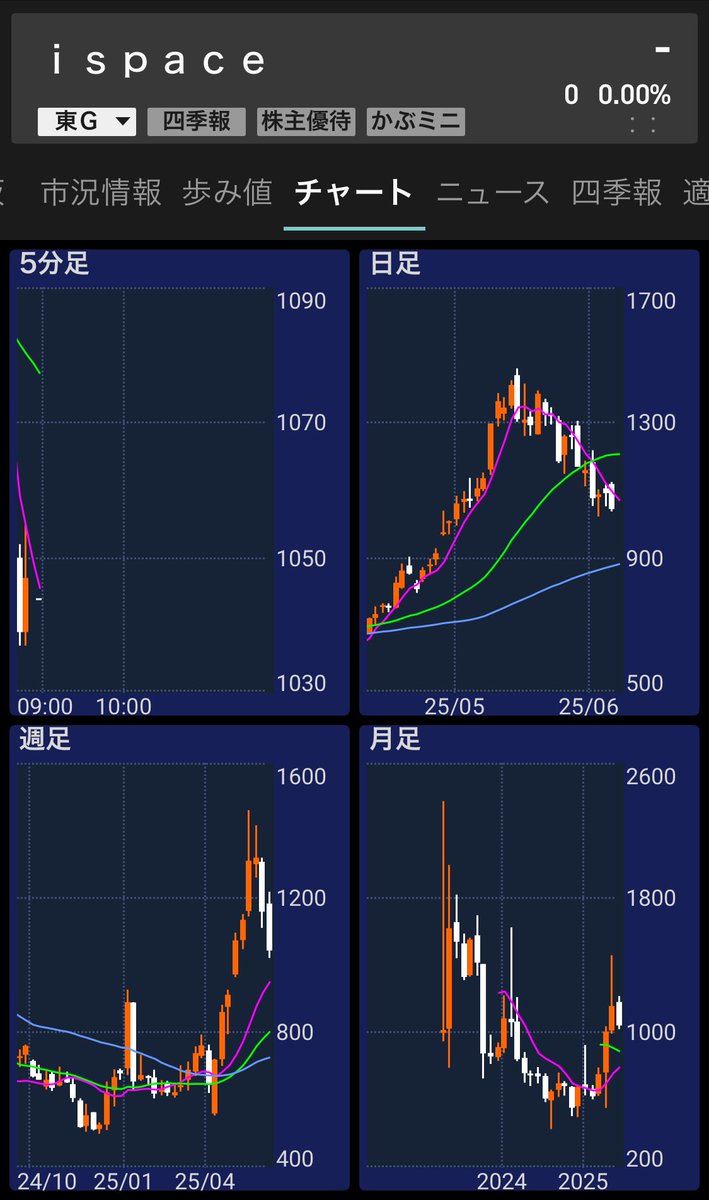Tap the かぶミニ button
This screenshot has height=1200, width=709.
416,122
